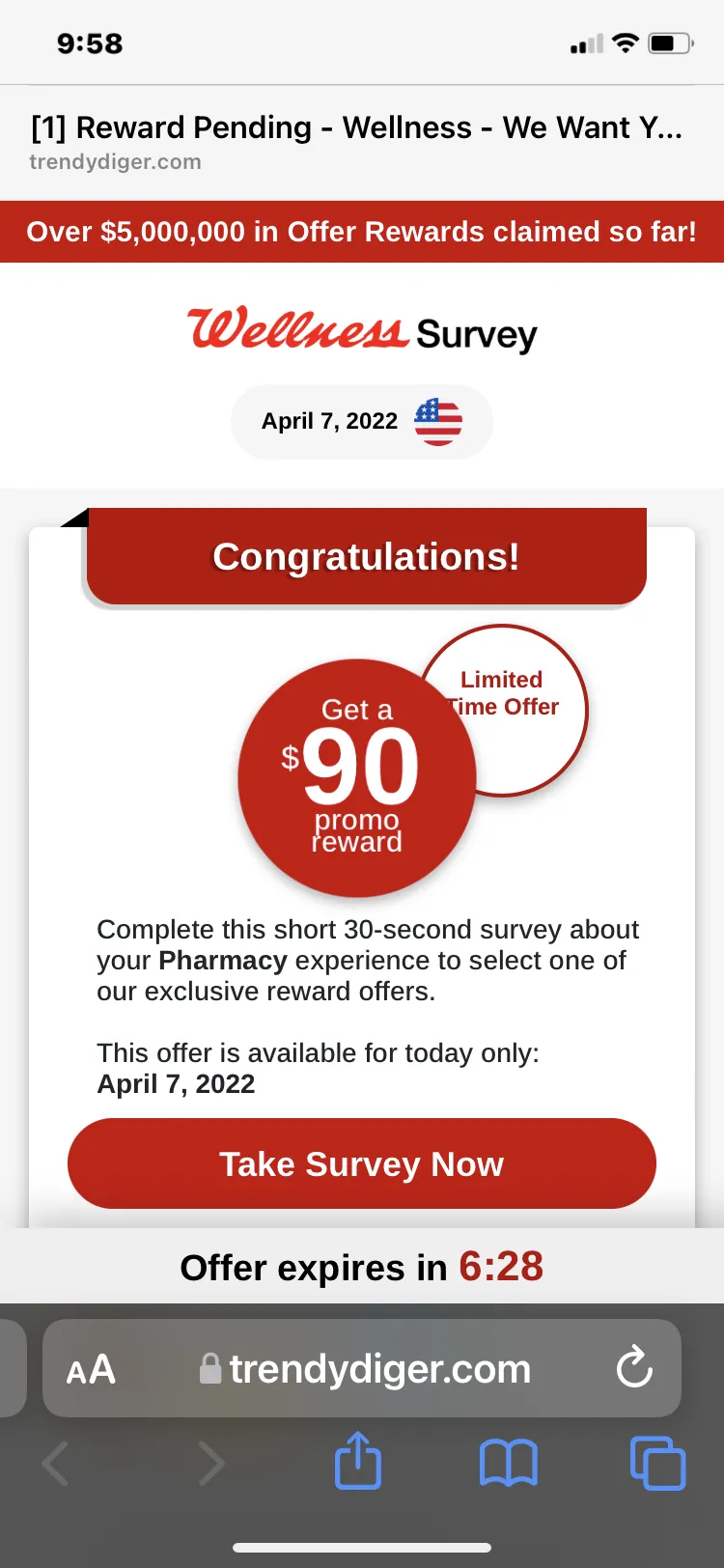Reload the current page

pyautogui.click(x=634, y=1367)
